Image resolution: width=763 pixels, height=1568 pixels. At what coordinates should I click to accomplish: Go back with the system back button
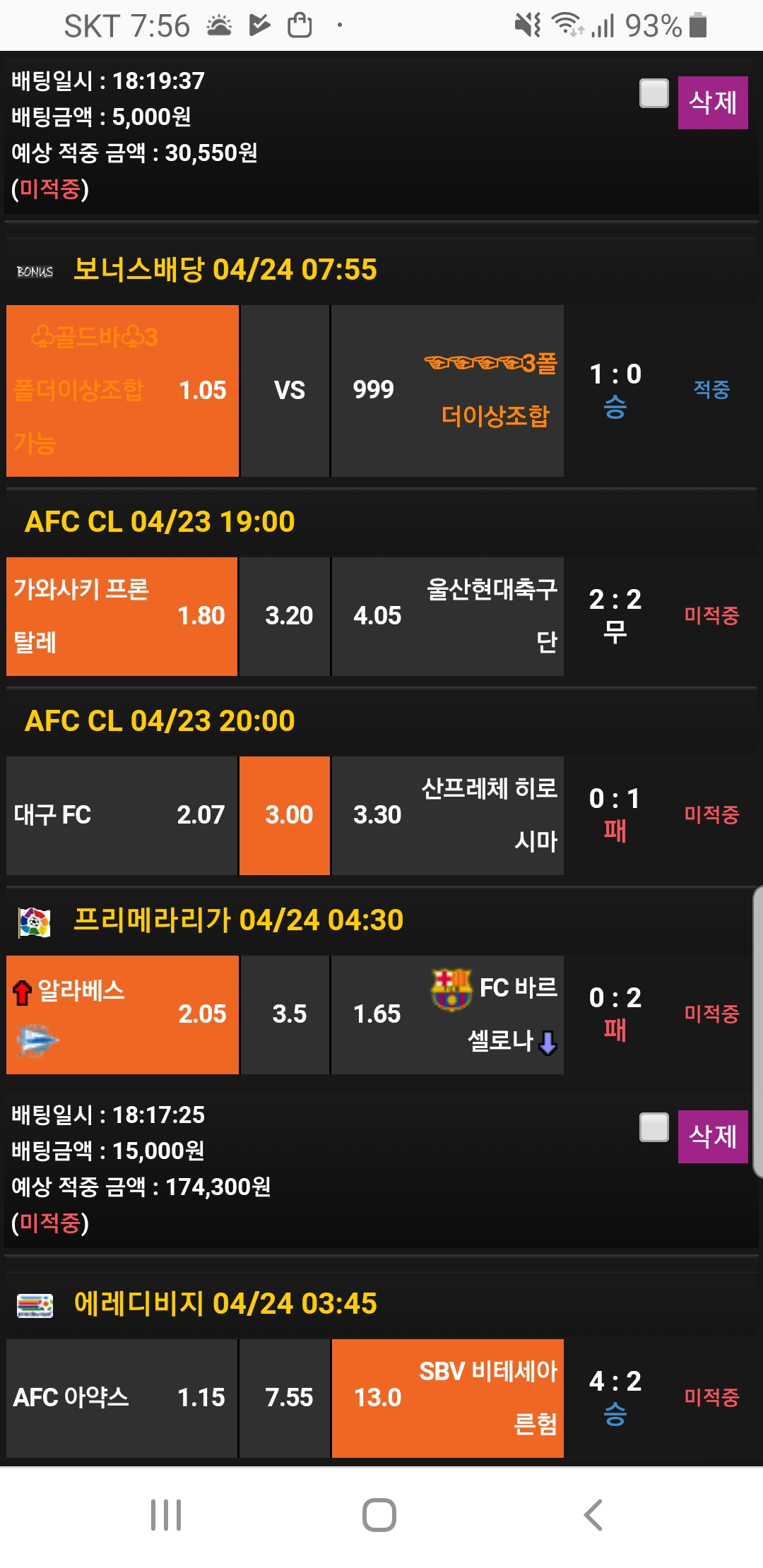(593, 1515)
